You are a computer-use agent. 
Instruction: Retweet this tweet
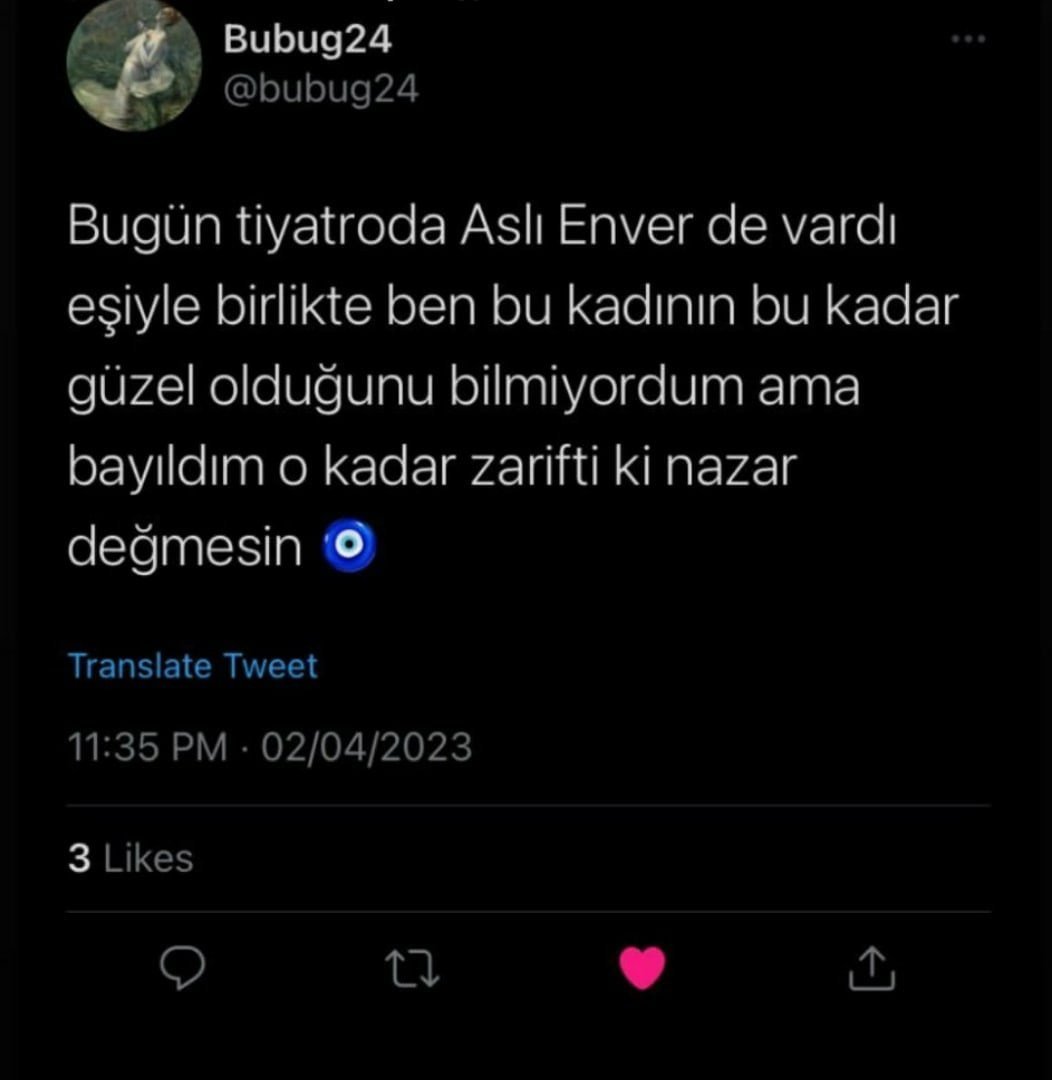(413, 968)
